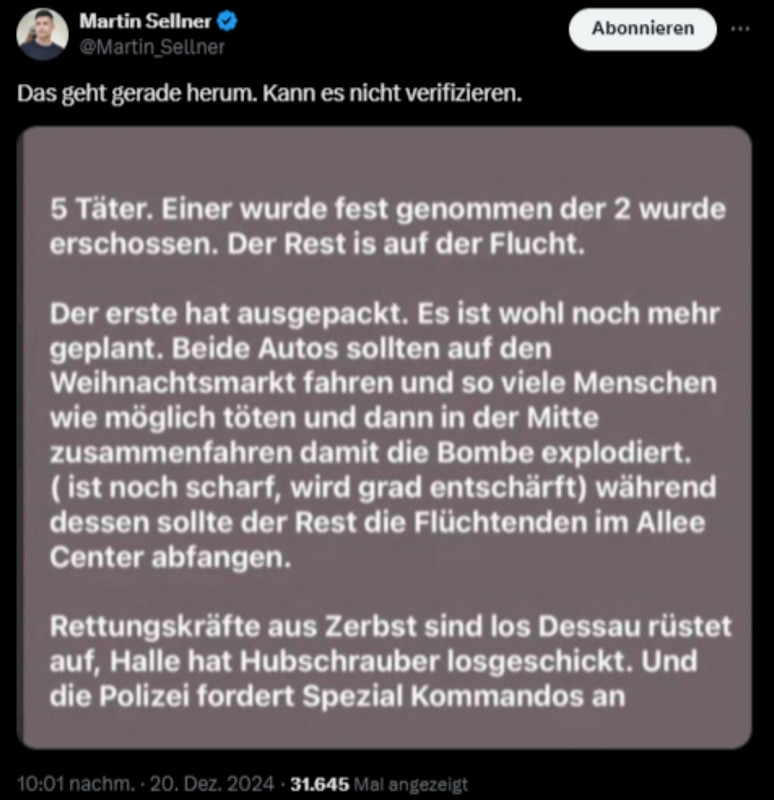Tap the Abonnieren button
Screen dimensions: 774x800
pyautogui.click(x=642, y=29)
